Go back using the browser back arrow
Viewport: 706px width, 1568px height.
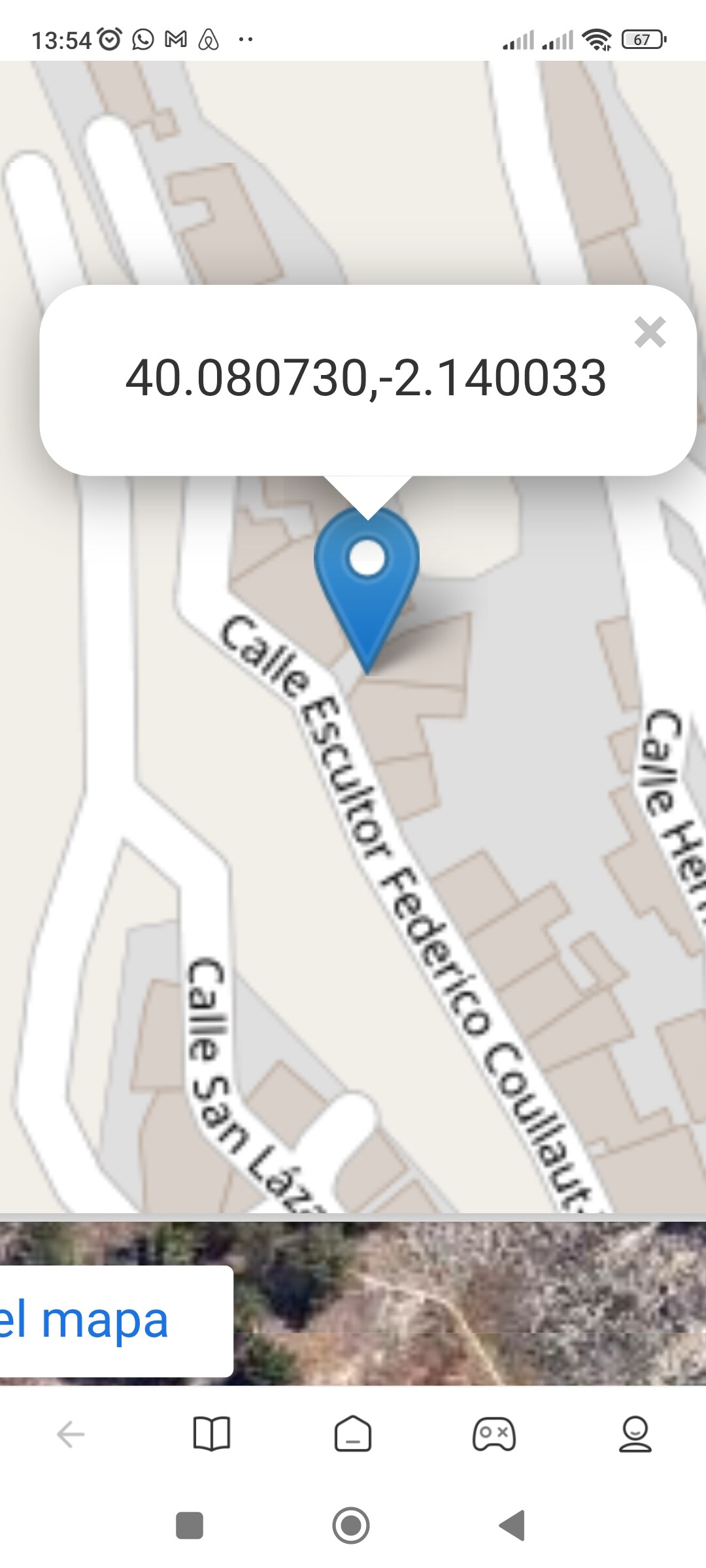tap(71, 1435)
